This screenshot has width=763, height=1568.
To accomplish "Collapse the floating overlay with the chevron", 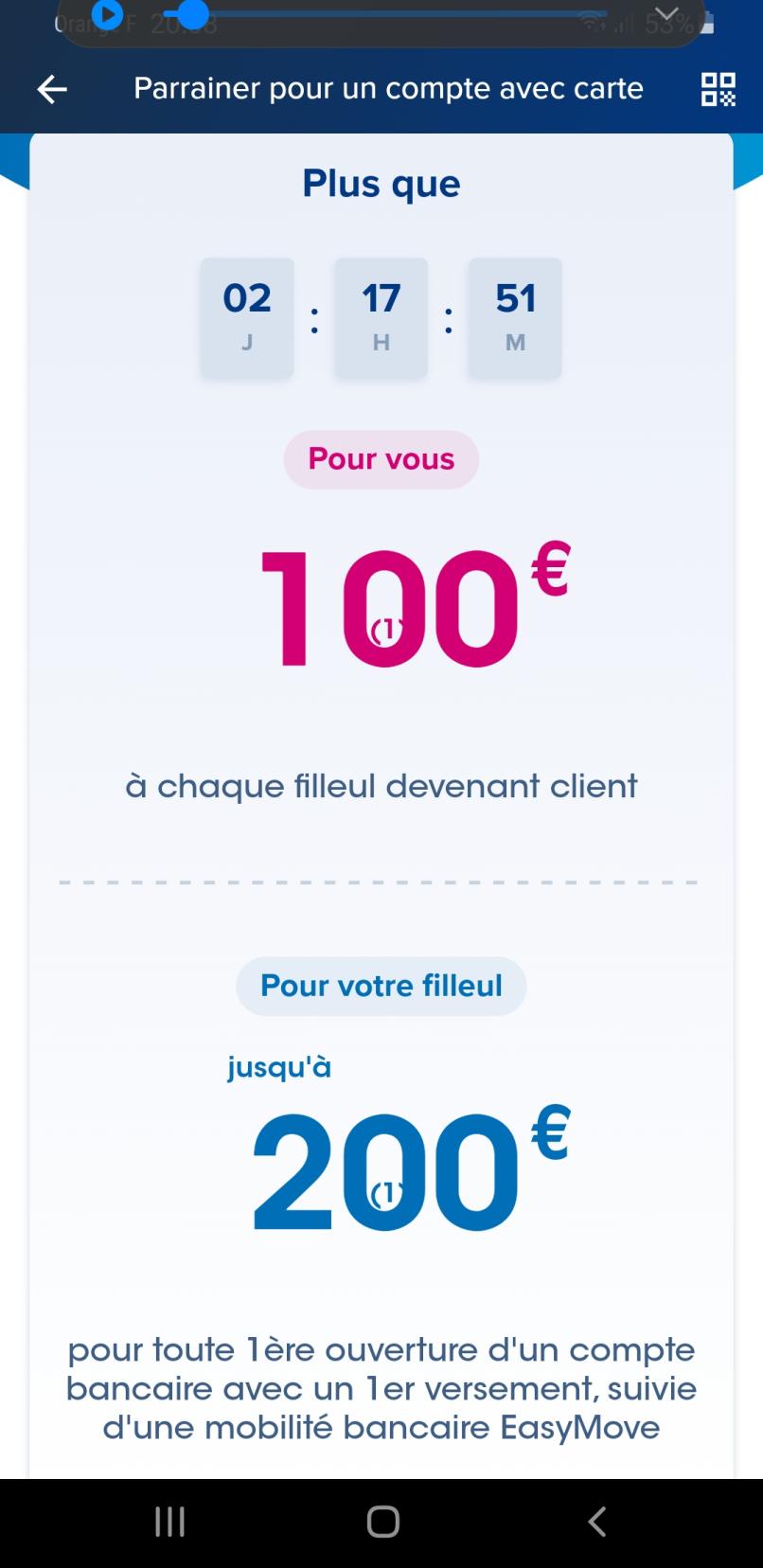I will [x=667, y=15].
